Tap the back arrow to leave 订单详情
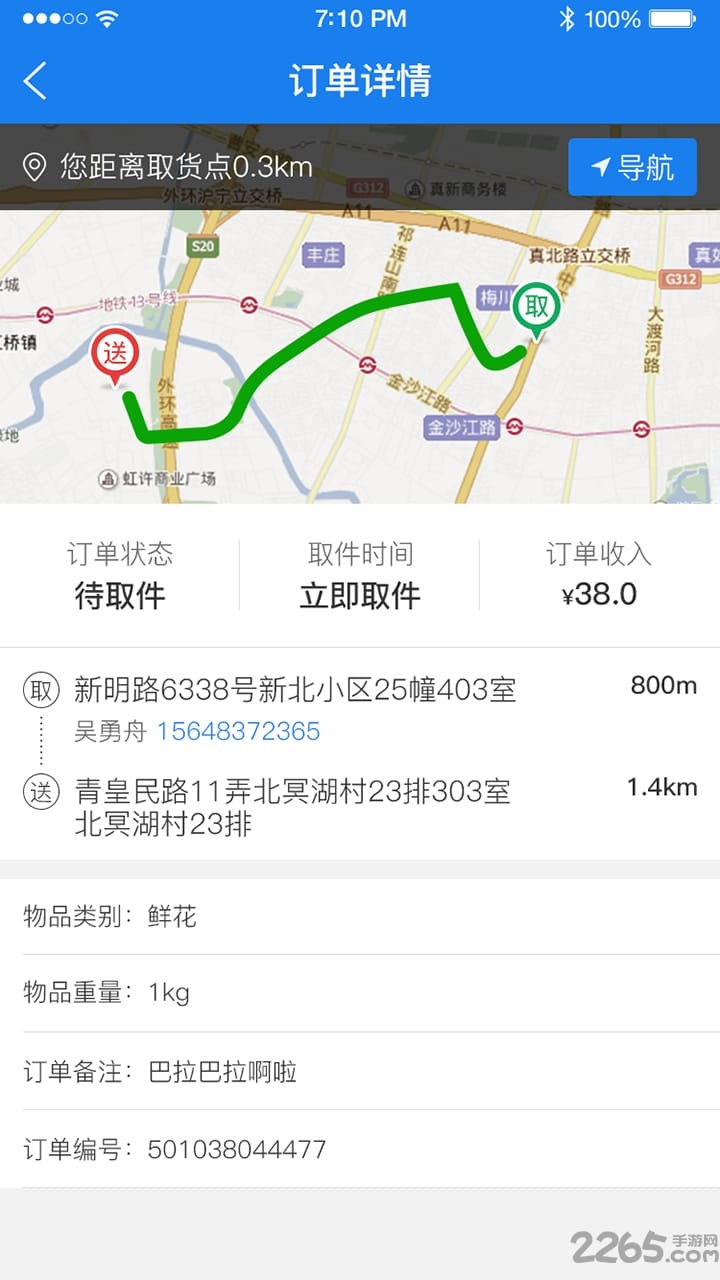720x1280 pixels. tap(35, 80)
